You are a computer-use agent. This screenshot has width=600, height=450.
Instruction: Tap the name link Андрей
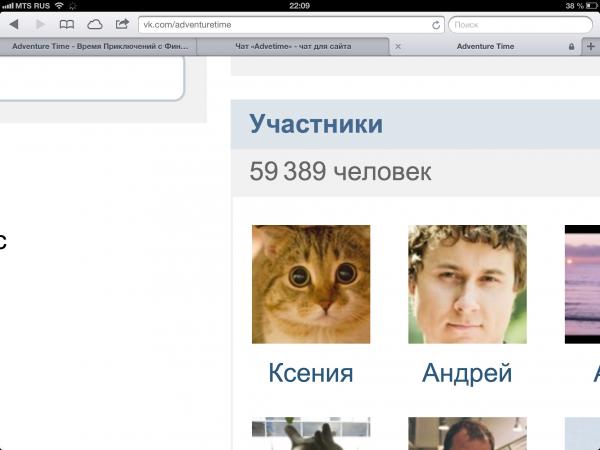click(x=467, y=374)
